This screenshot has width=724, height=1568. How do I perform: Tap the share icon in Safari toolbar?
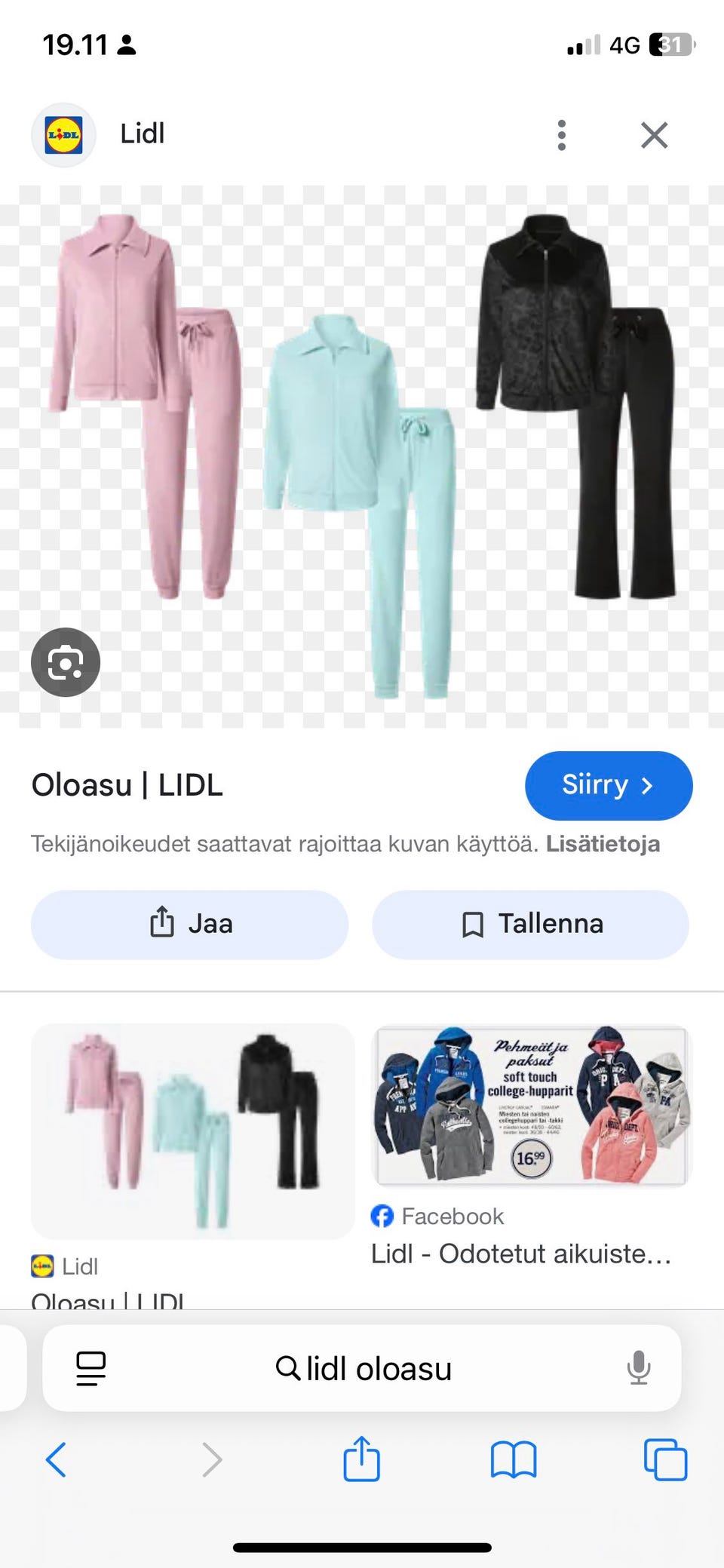pos(362,1460)
